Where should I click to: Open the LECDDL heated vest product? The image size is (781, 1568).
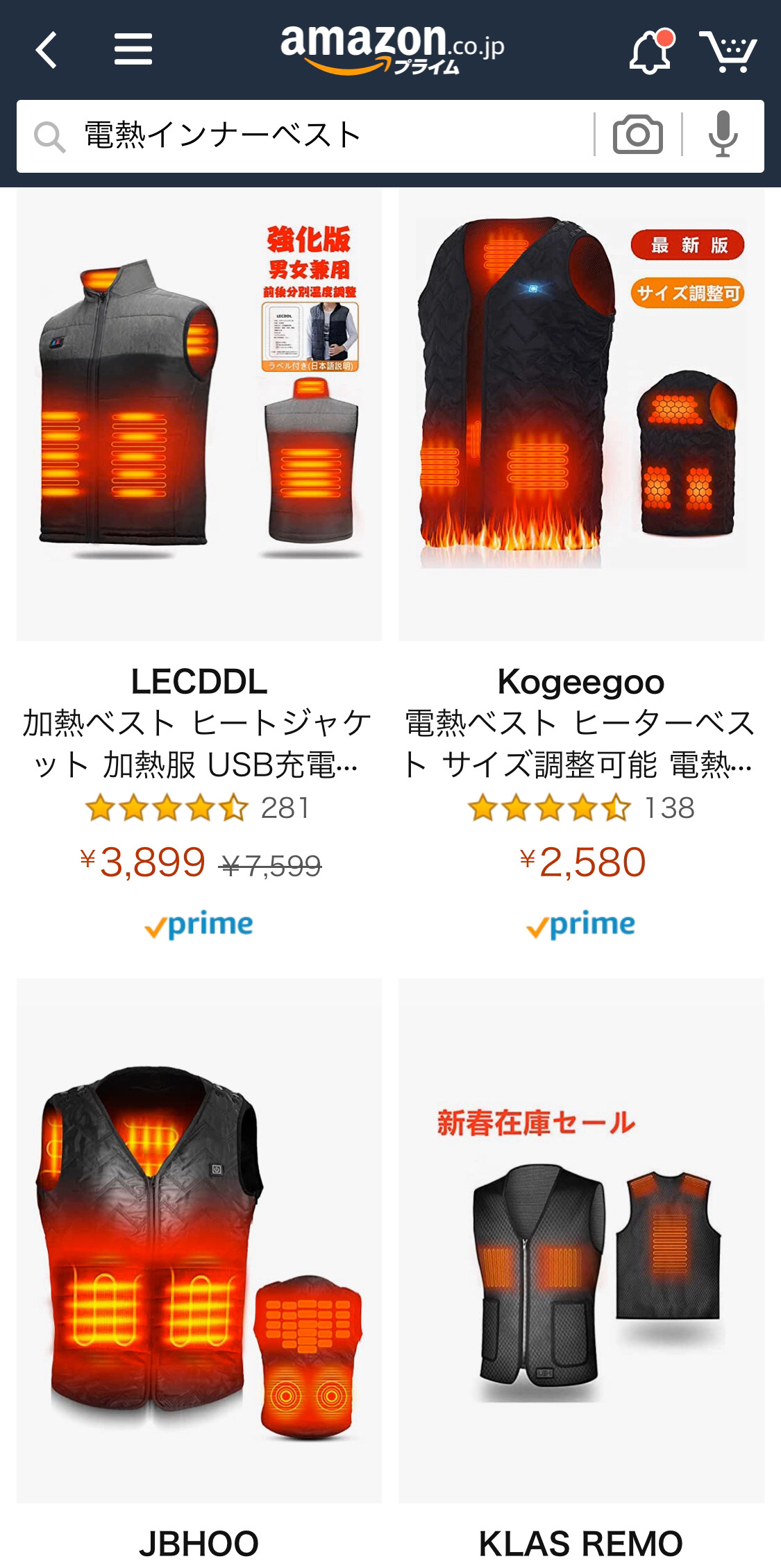pos(199,416)
